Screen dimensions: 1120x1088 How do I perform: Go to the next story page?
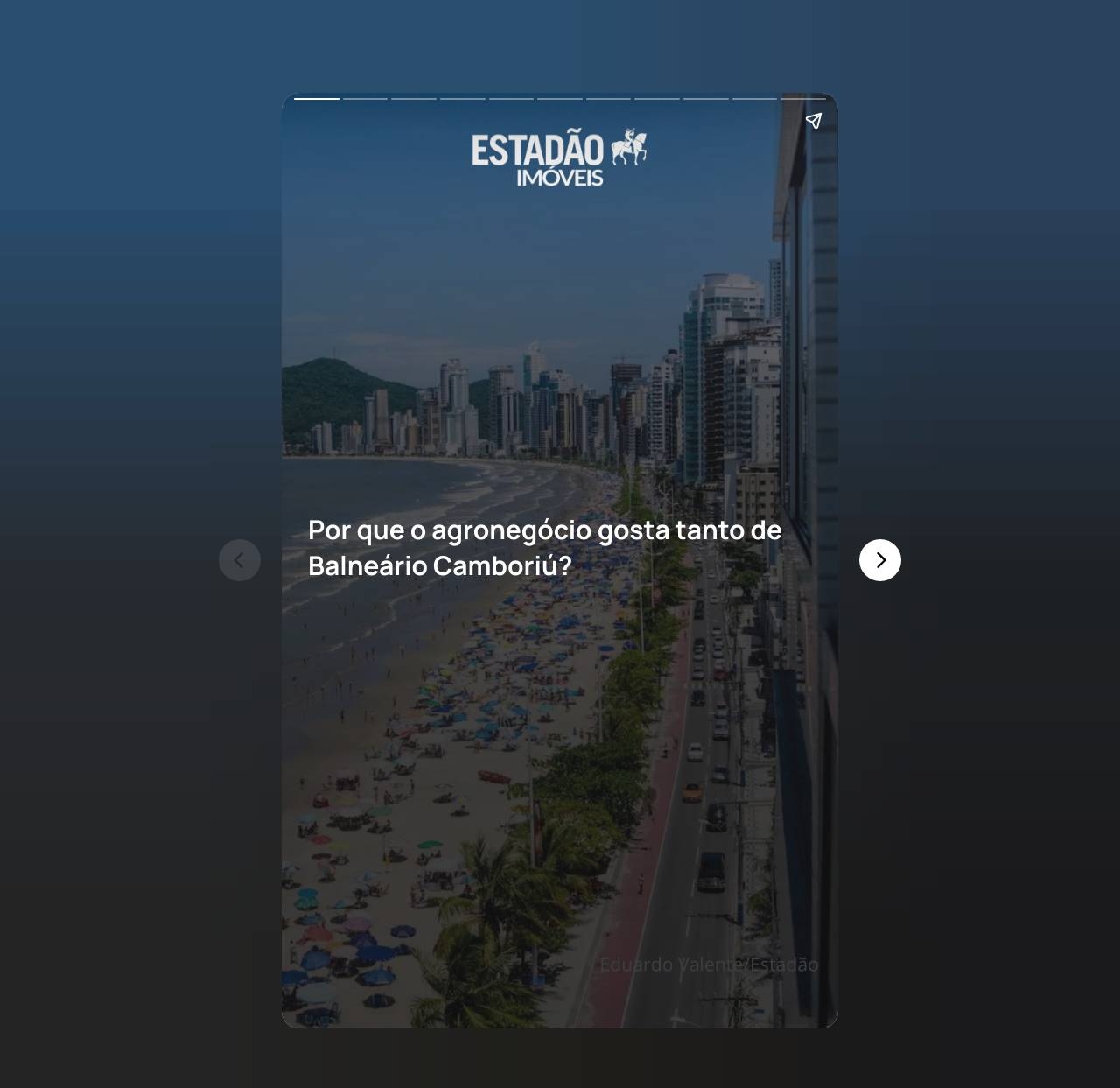(879, 560)
